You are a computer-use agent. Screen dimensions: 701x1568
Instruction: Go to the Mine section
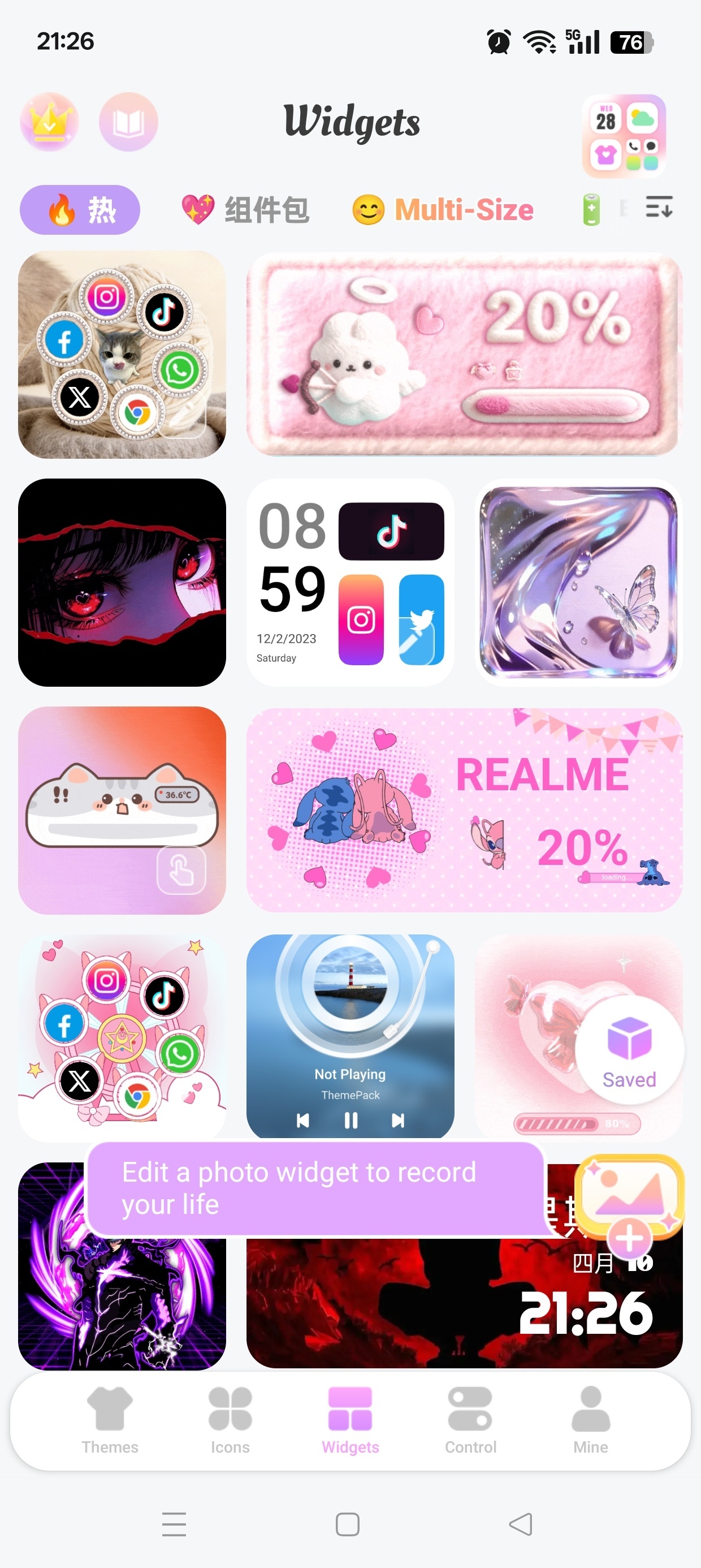(x=590, y=1418)
